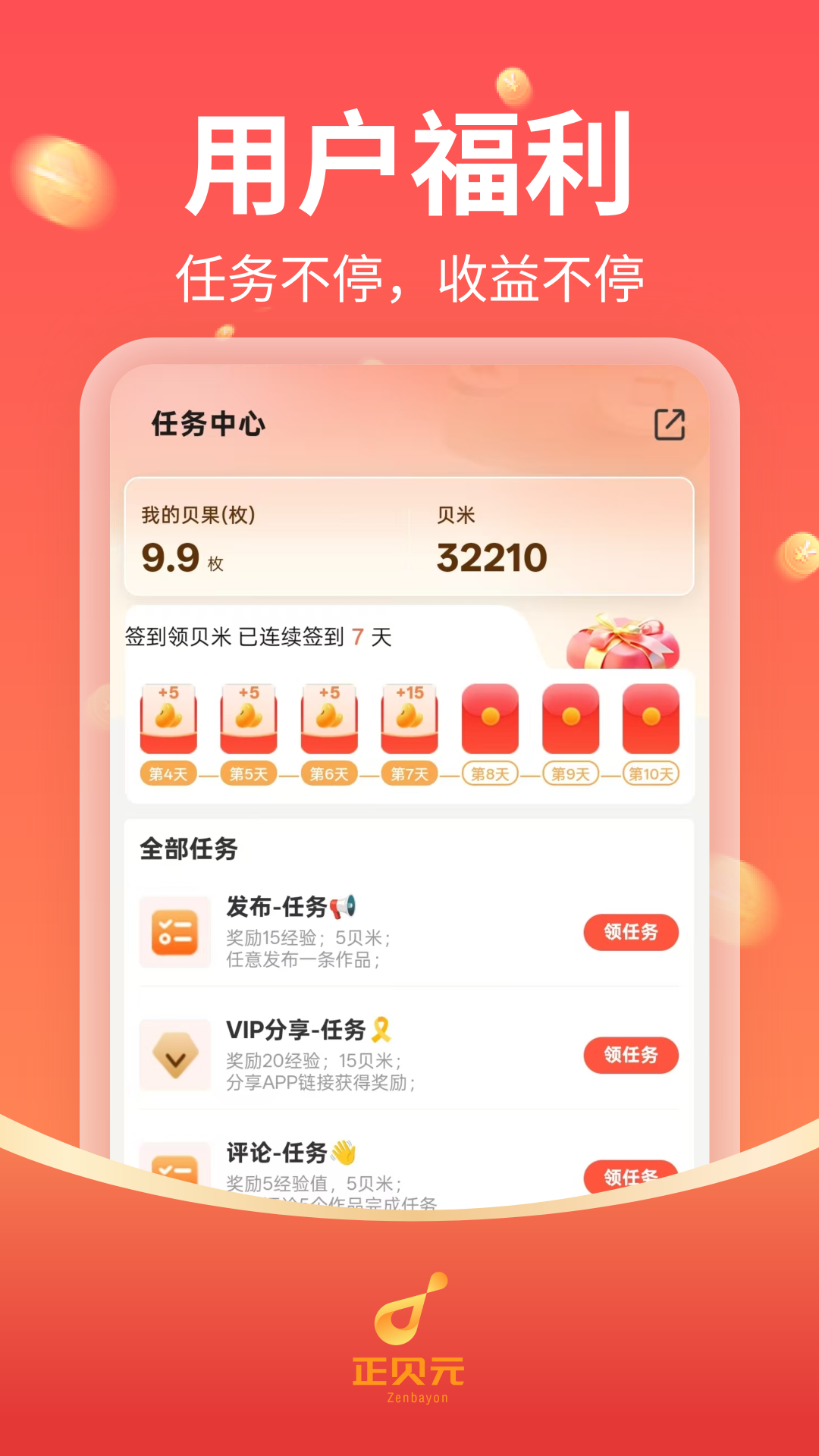Select the 第4天 +5 sign-in reward
The image size is (819, 1456).
click(170, 717)
